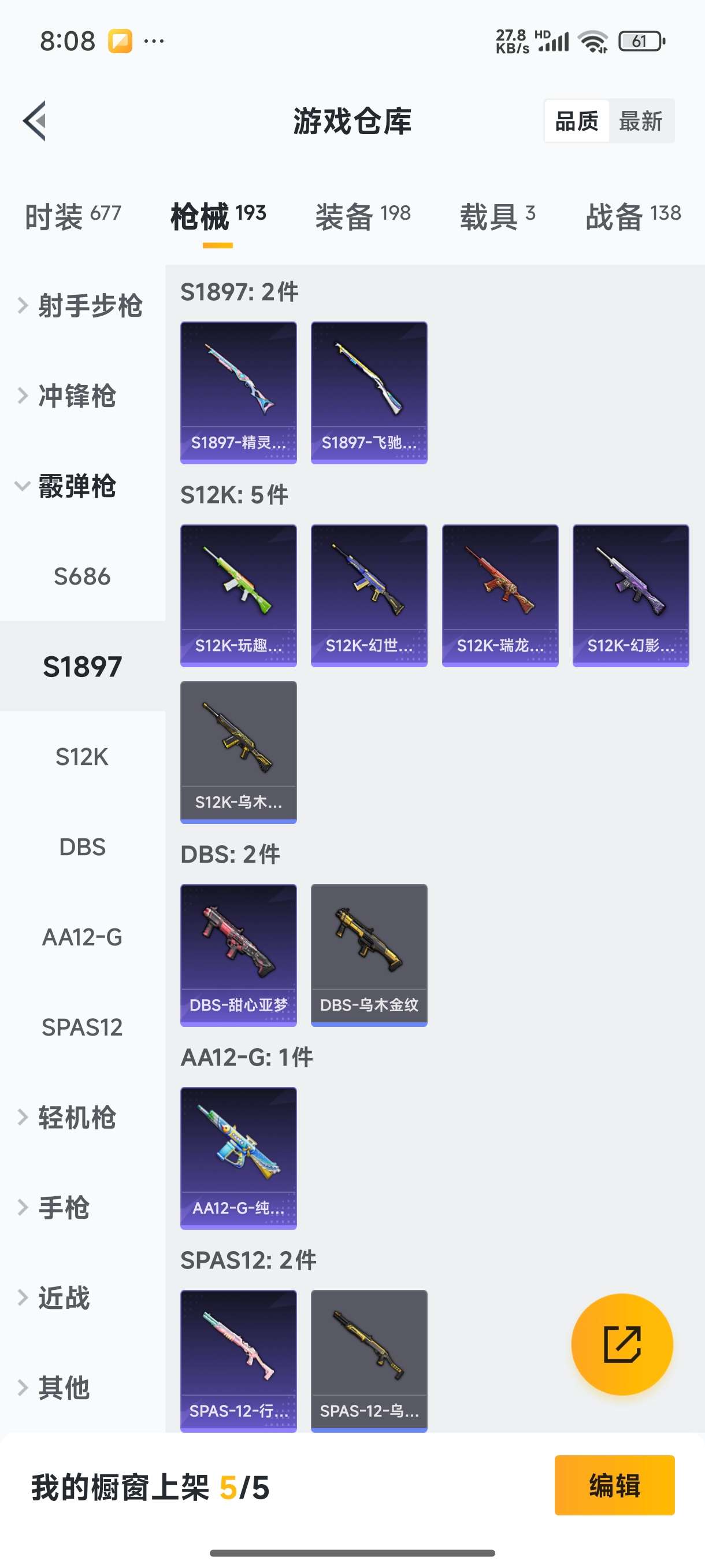View the DBS-乌木金纹 skin
The image size is (705, 1568).
[x=369, y=955]
